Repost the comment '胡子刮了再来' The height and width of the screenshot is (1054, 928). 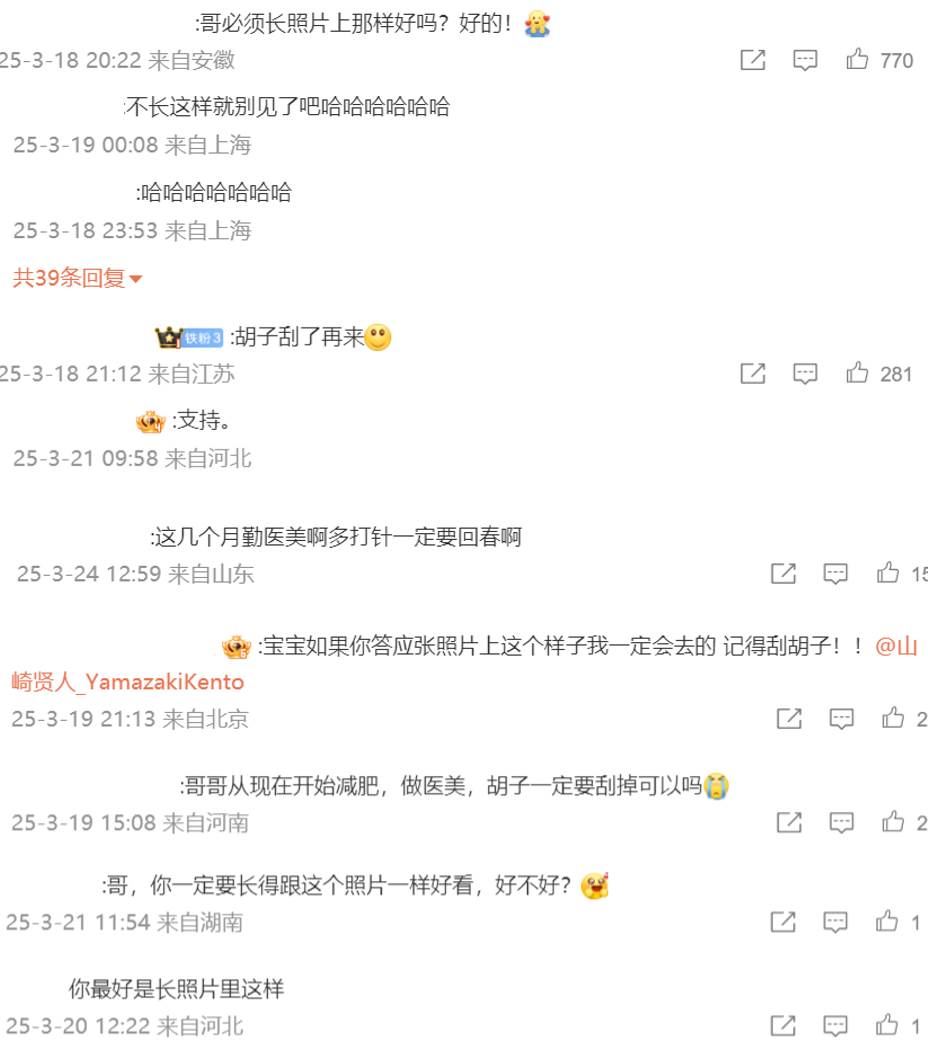coord(753,374)
